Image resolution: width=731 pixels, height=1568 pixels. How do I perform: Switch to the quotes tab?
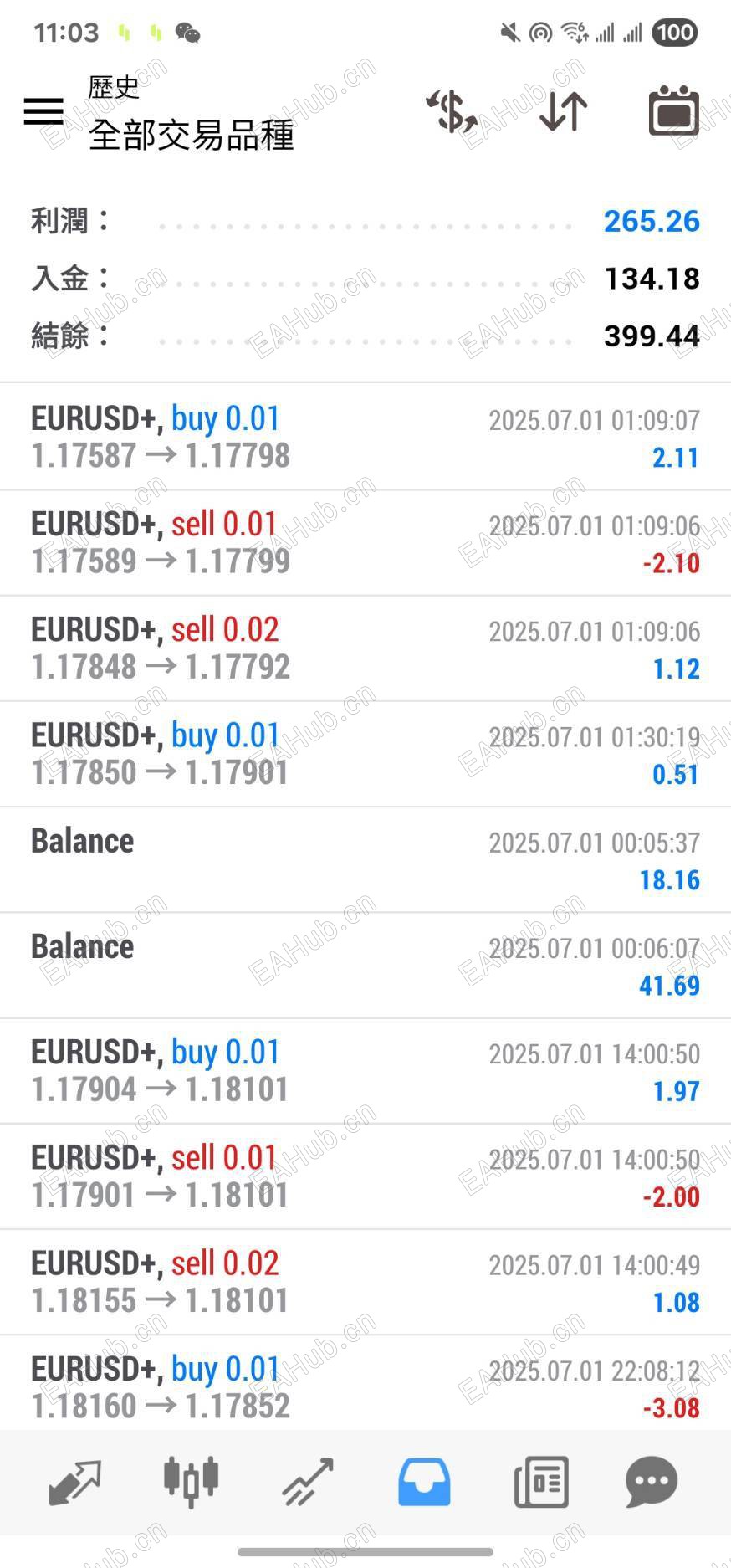click(x=75, y=1481)
